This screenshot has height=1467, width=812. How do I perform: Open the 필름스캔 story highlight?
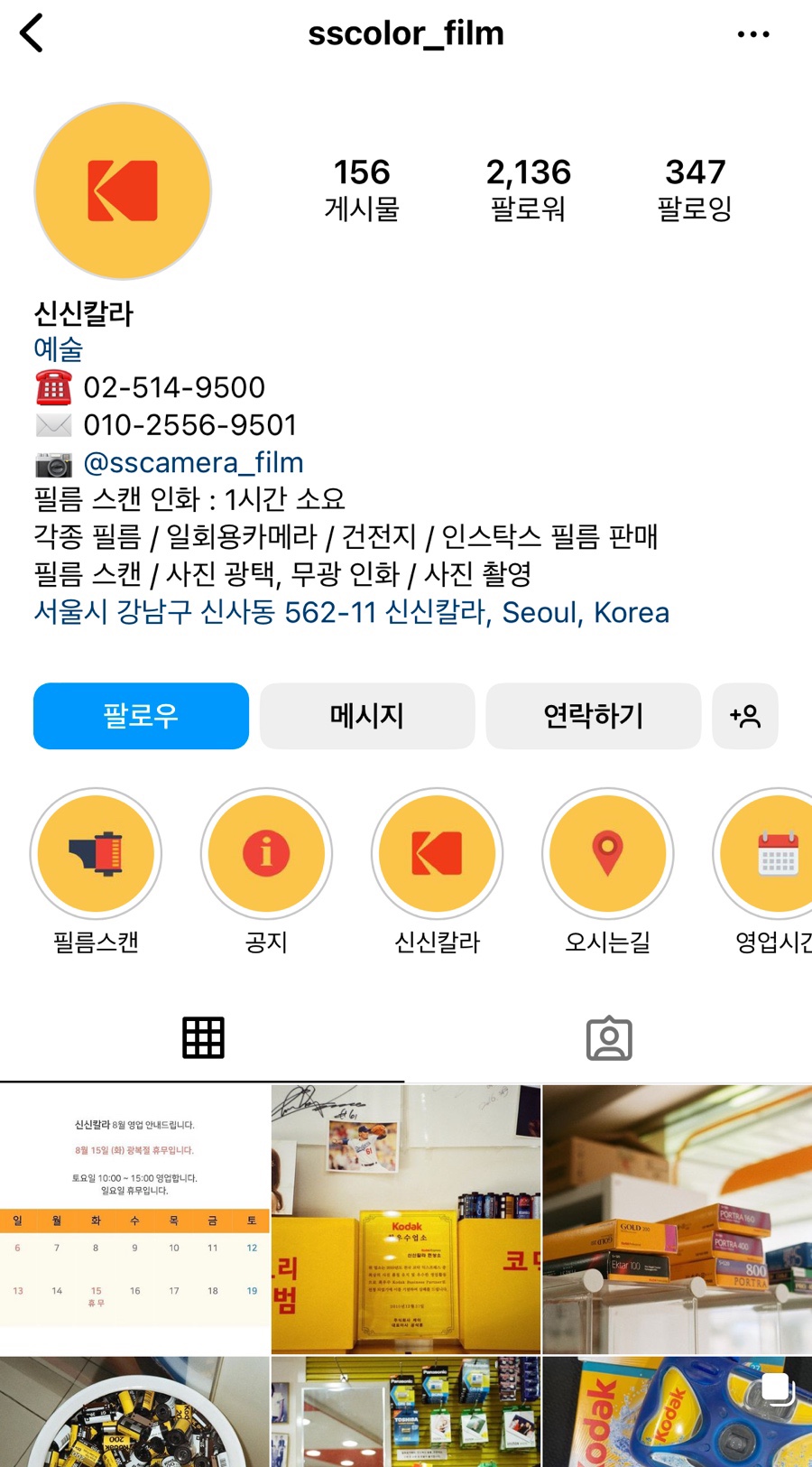point(96,854)
